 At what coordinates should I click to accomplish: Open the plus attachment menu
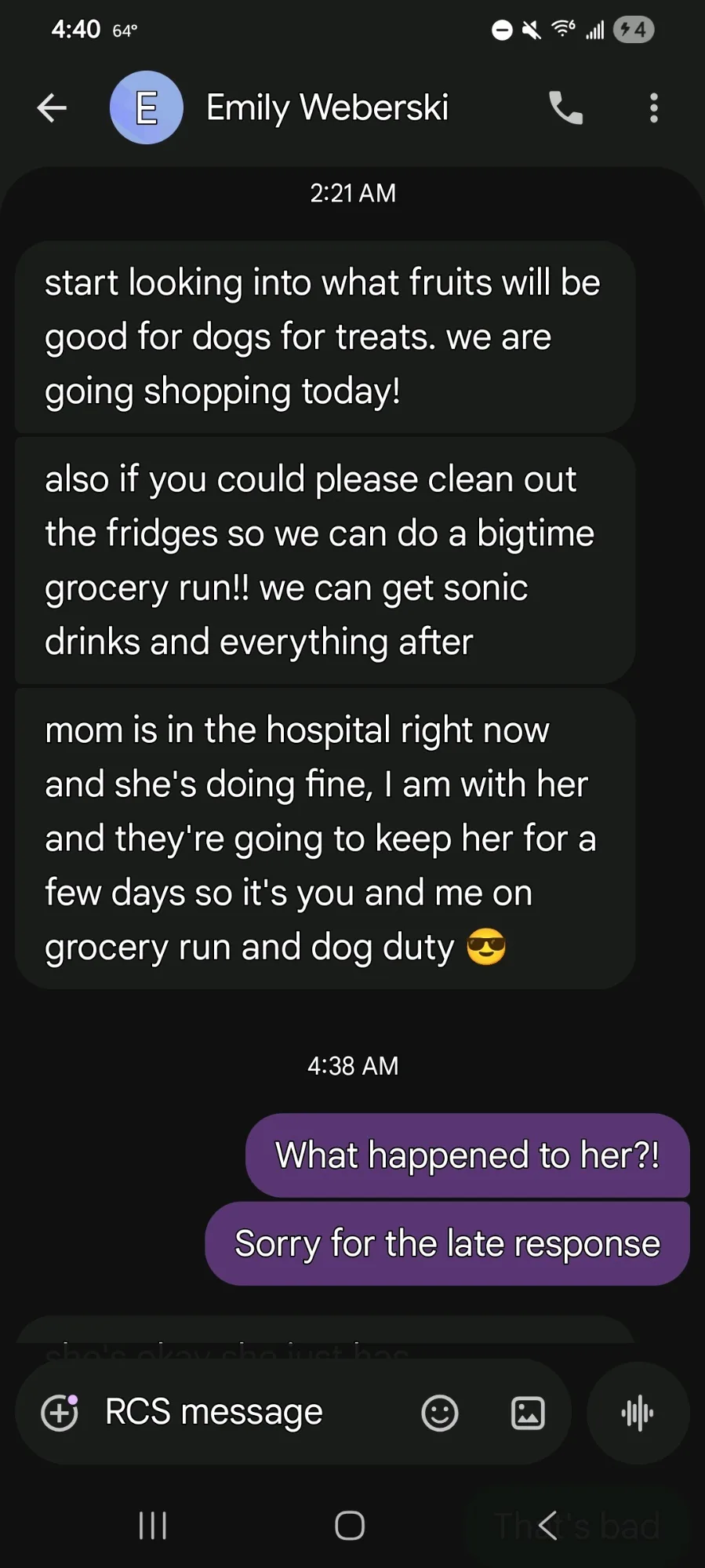pos(60,1413)
